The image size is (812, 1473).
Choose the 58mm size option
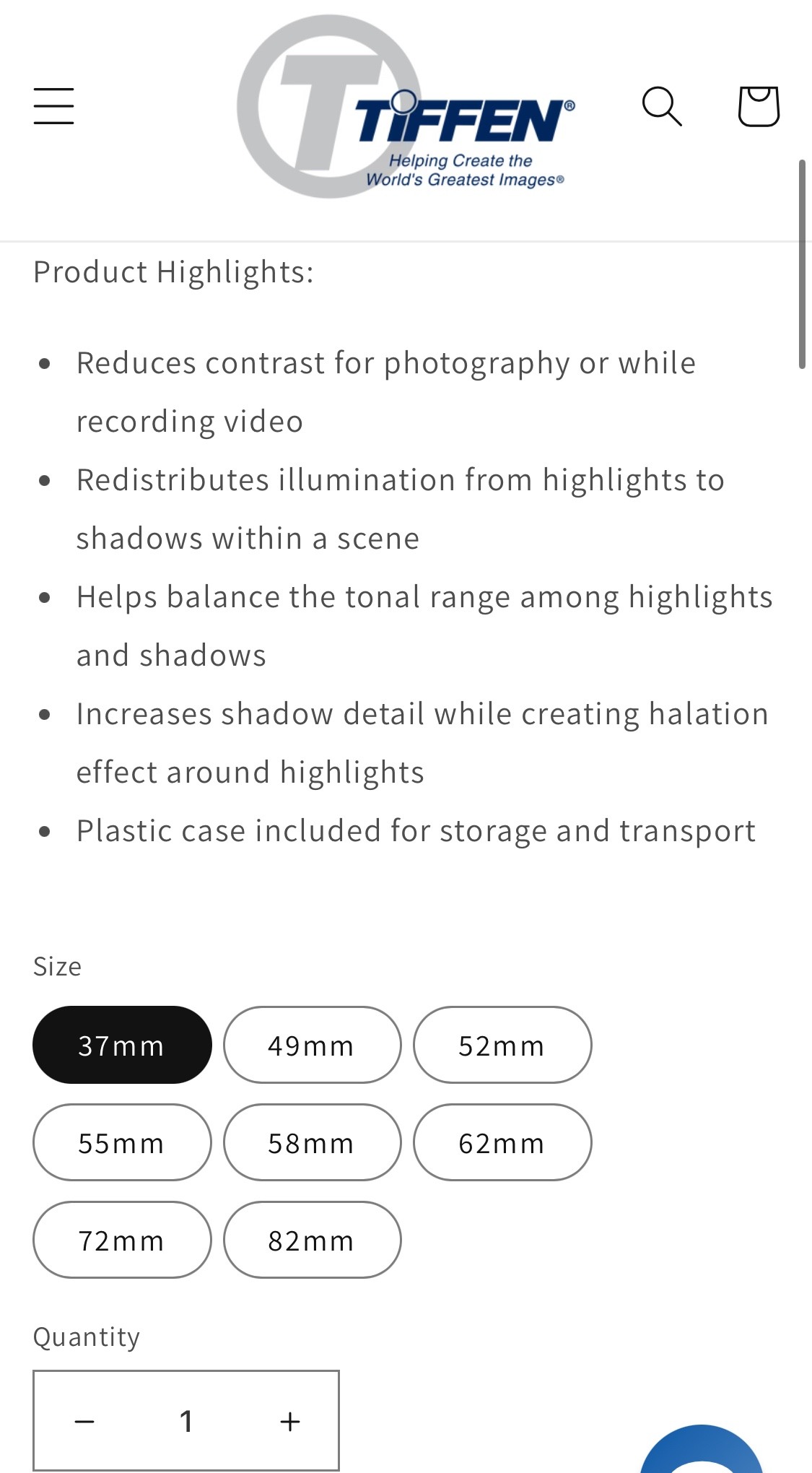[x=312, y=1142]
